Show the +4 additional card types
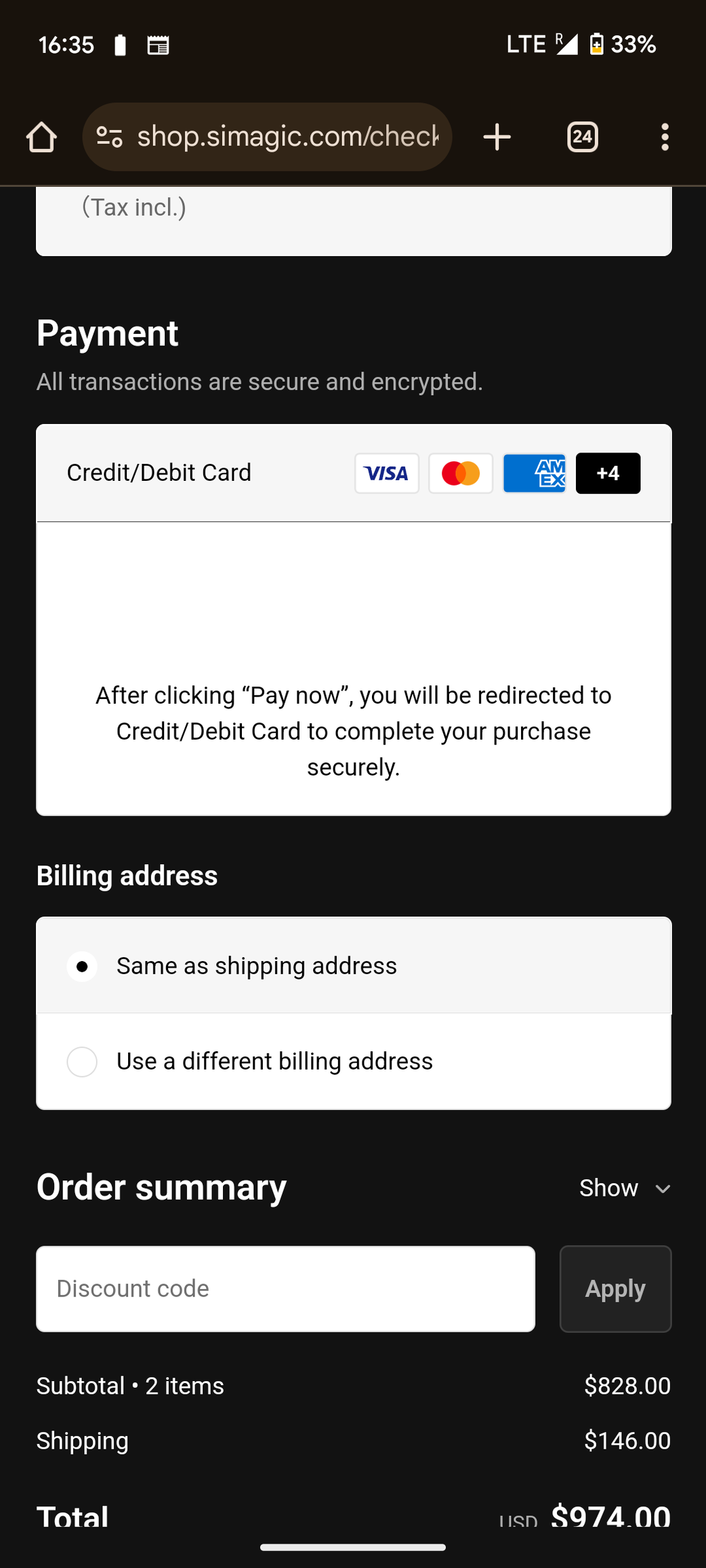Viewport: 706px width, 1568px height. coord(608,473)
